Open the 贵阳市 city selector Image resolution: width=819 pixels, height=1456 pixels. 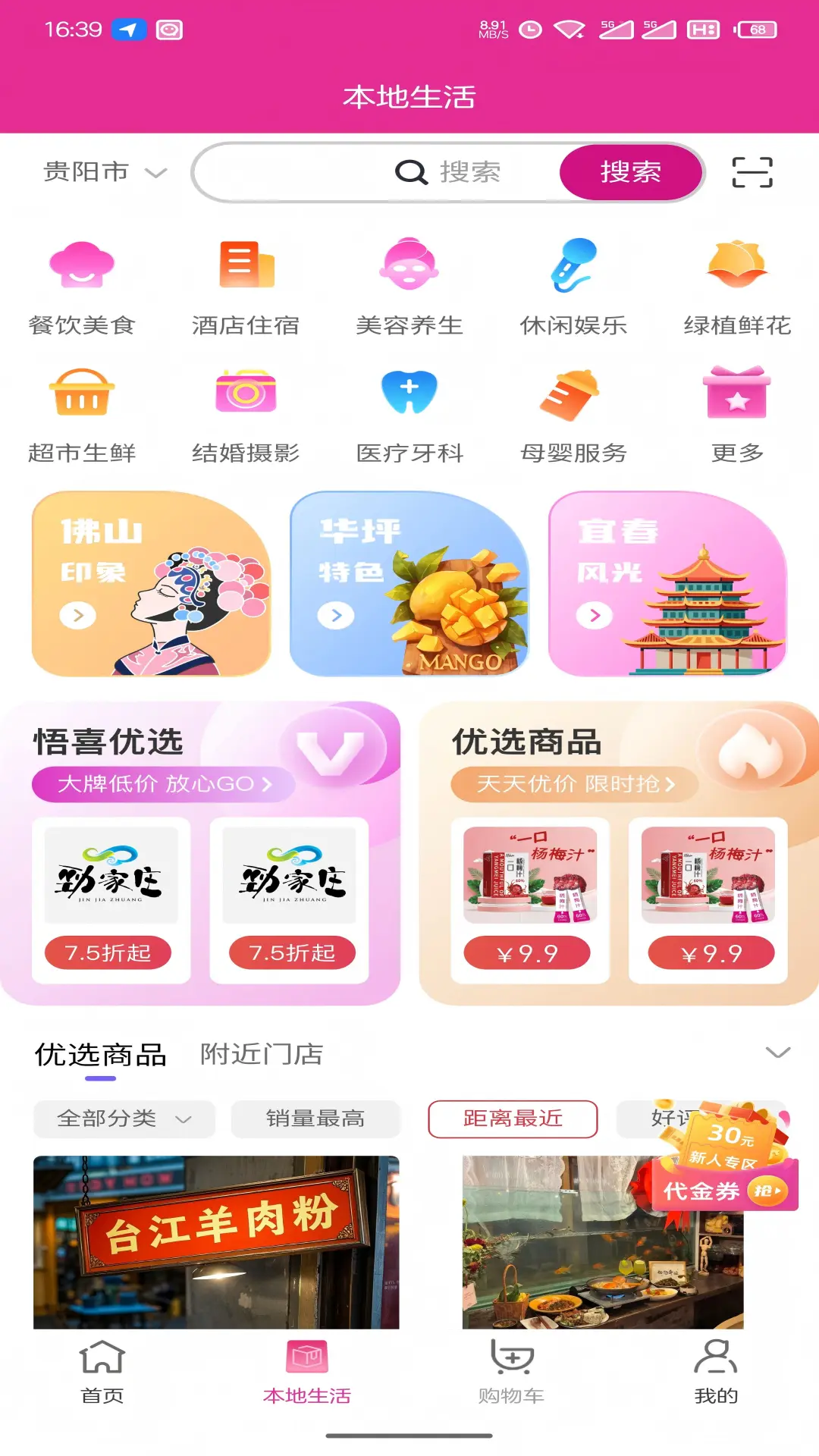click(x=104, y=172)
